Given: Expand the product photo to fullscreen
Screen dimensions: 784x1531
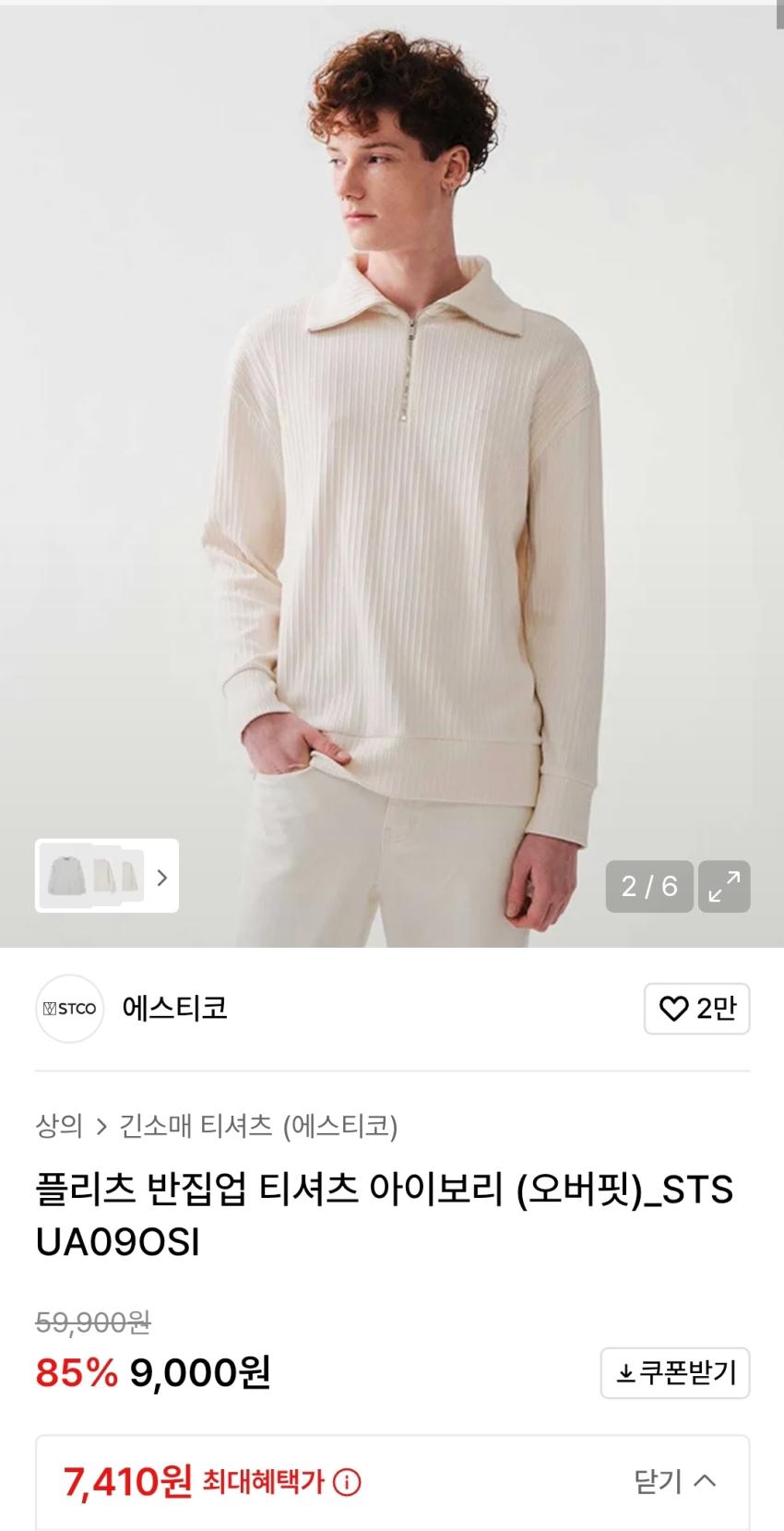Looking at the screenshot, I should coord(724,887).
